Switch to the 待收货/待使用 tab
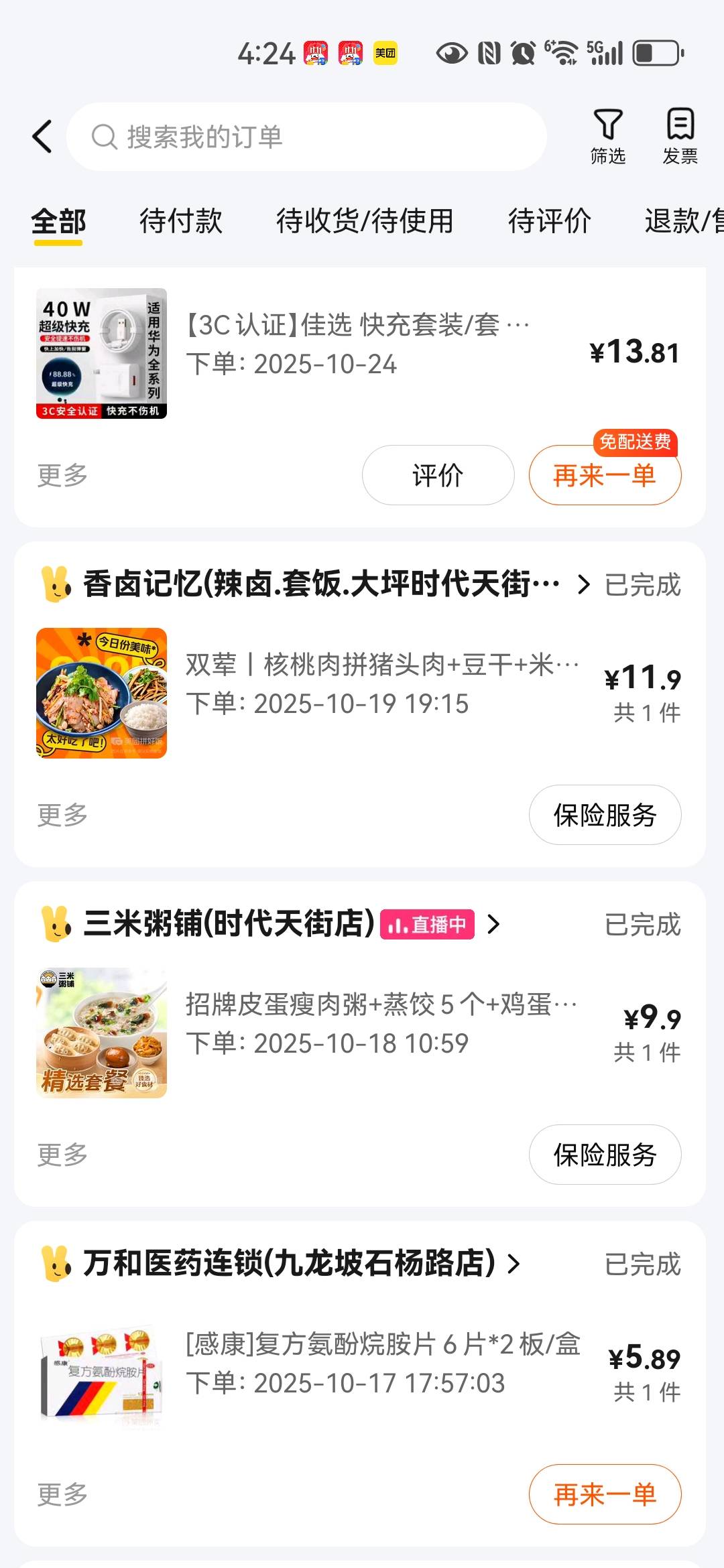The image size is (724, 1568). pos(365,221)
